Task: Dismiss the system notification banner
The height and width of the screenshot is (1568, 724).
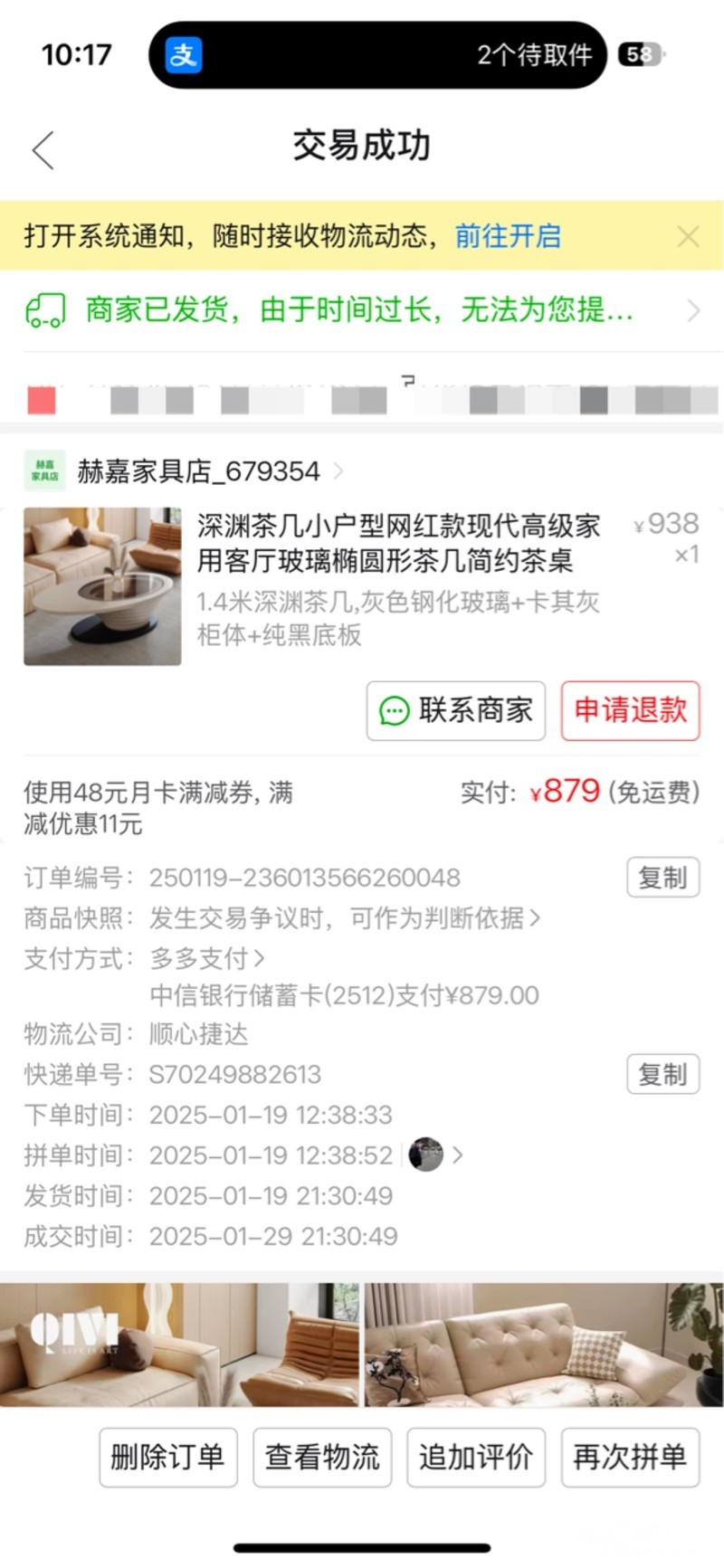Action: point(688,237)
